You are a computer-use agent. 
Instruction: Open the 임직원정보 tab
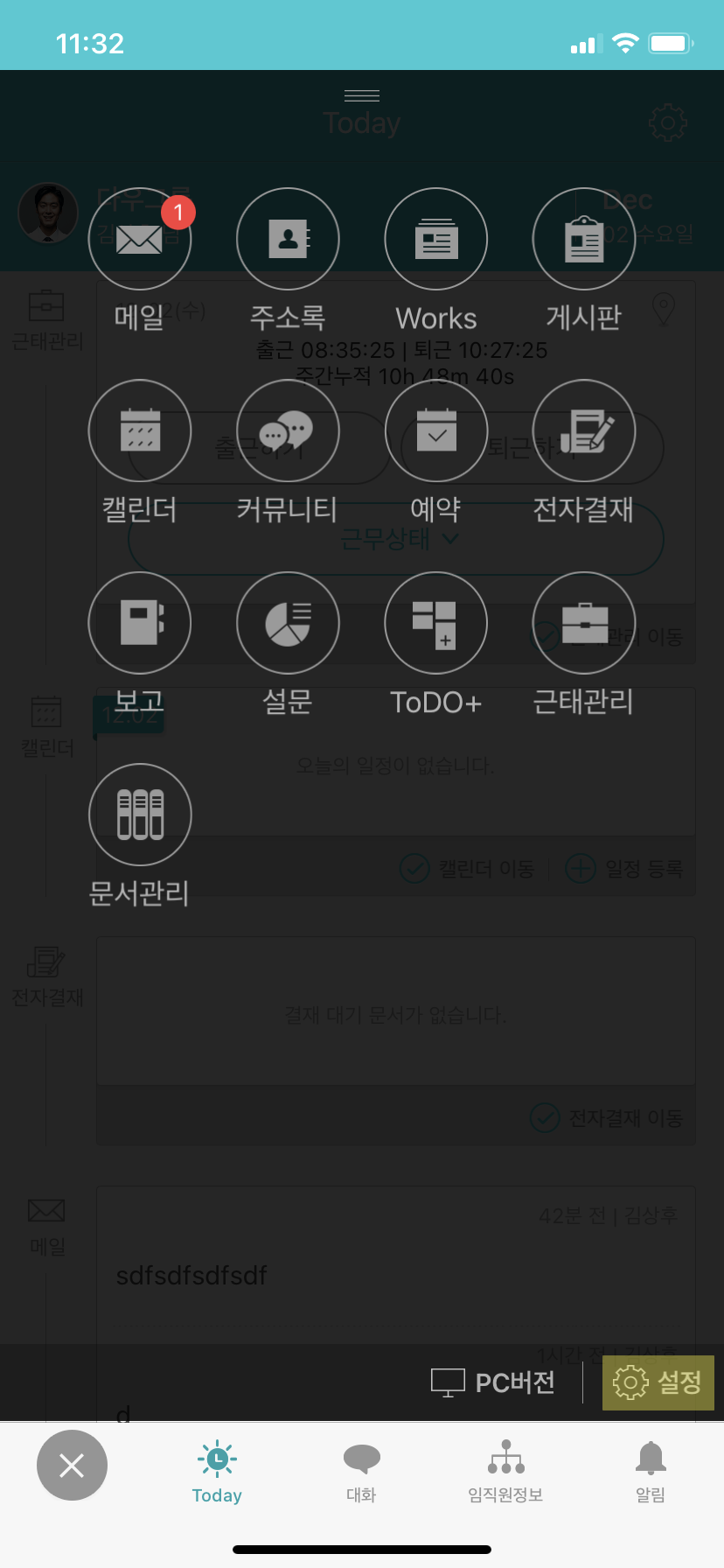pos(505,1472)
